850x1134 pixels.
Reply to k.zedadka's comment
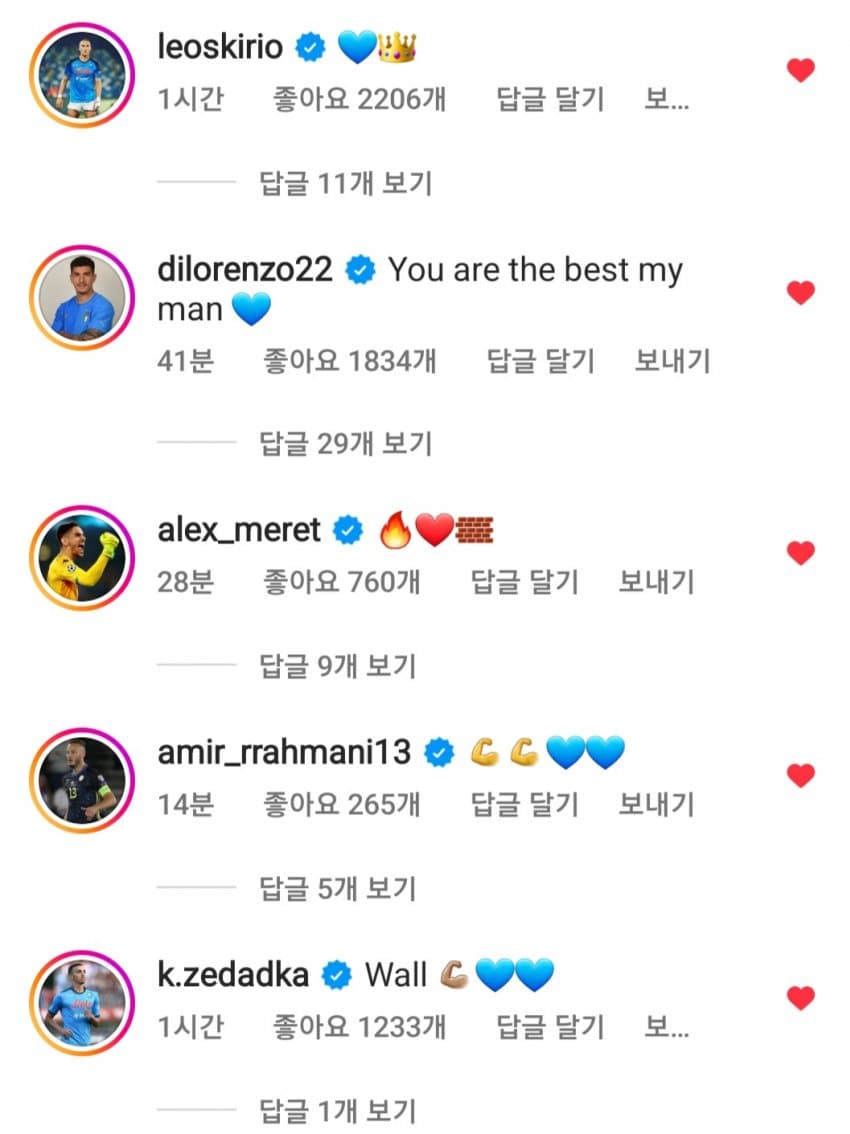click(x=550, y=1026)
